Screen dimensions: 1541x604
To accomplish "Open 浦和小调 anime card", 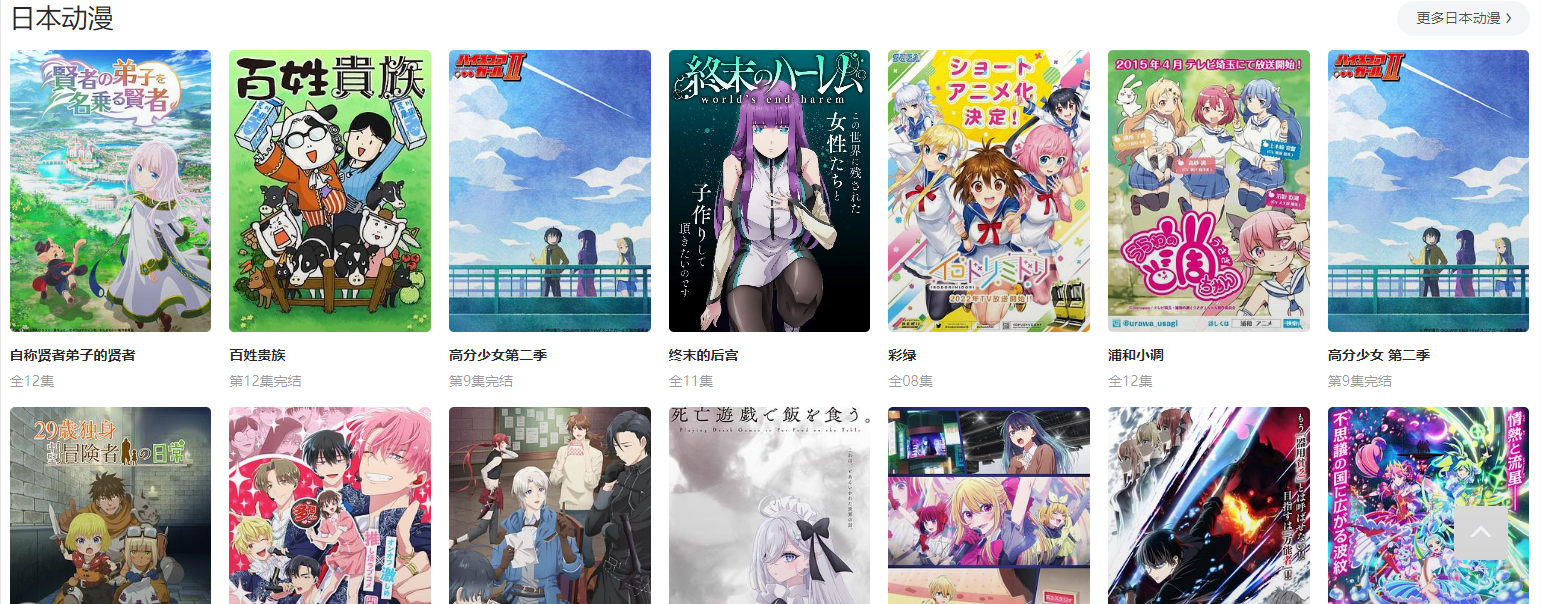I will tap(1208, 191).
